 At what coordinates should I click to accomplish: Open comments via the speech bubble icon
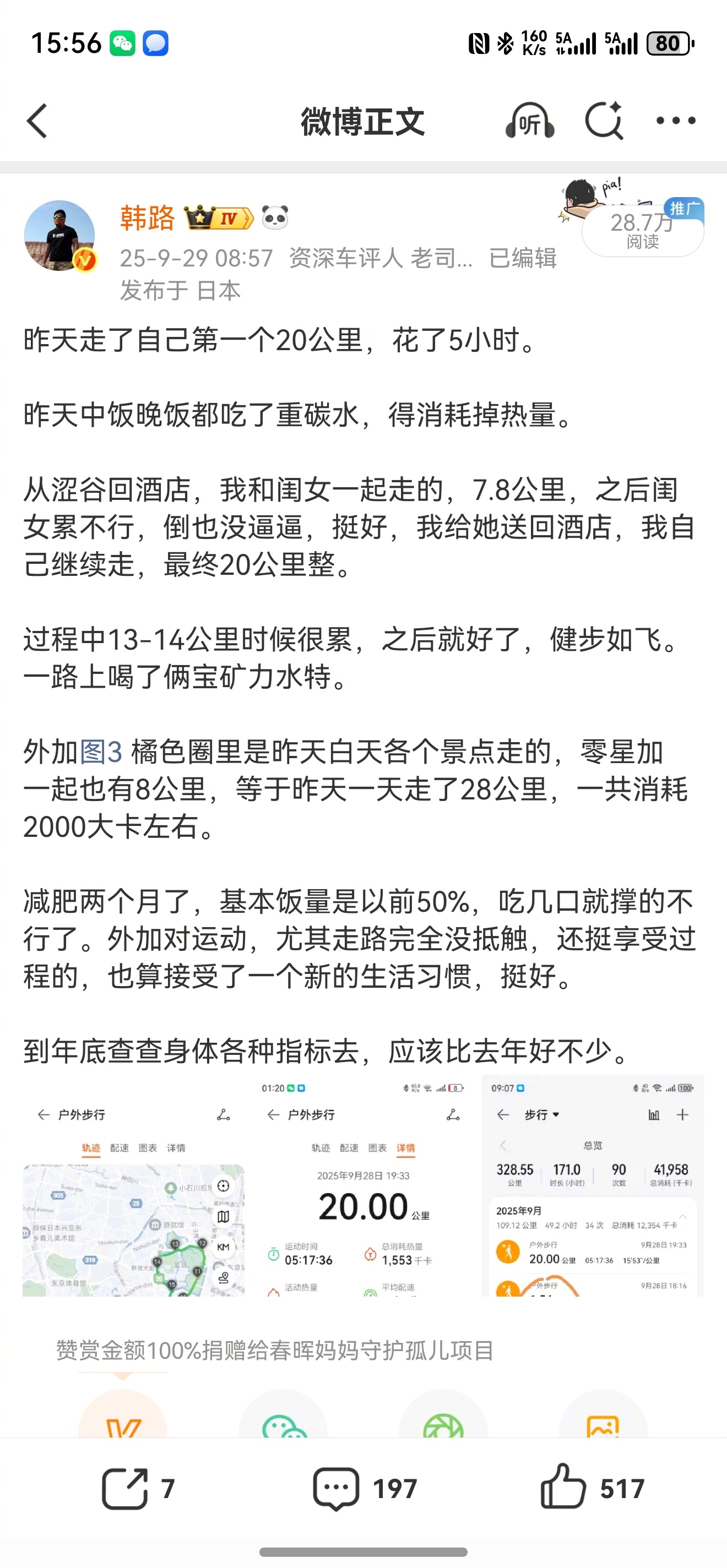point(337,1488)
